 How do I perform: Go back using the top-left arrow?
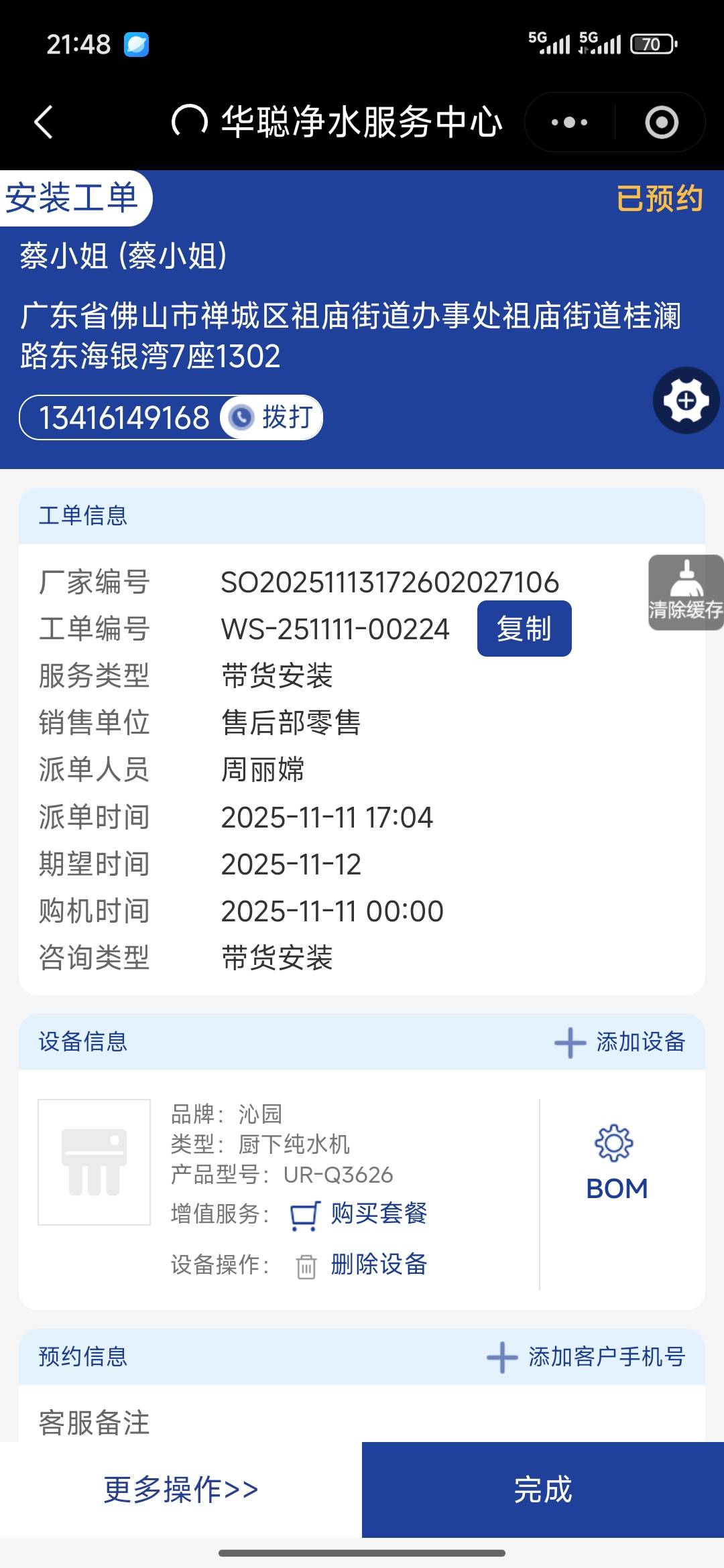[x=44, y=123]
